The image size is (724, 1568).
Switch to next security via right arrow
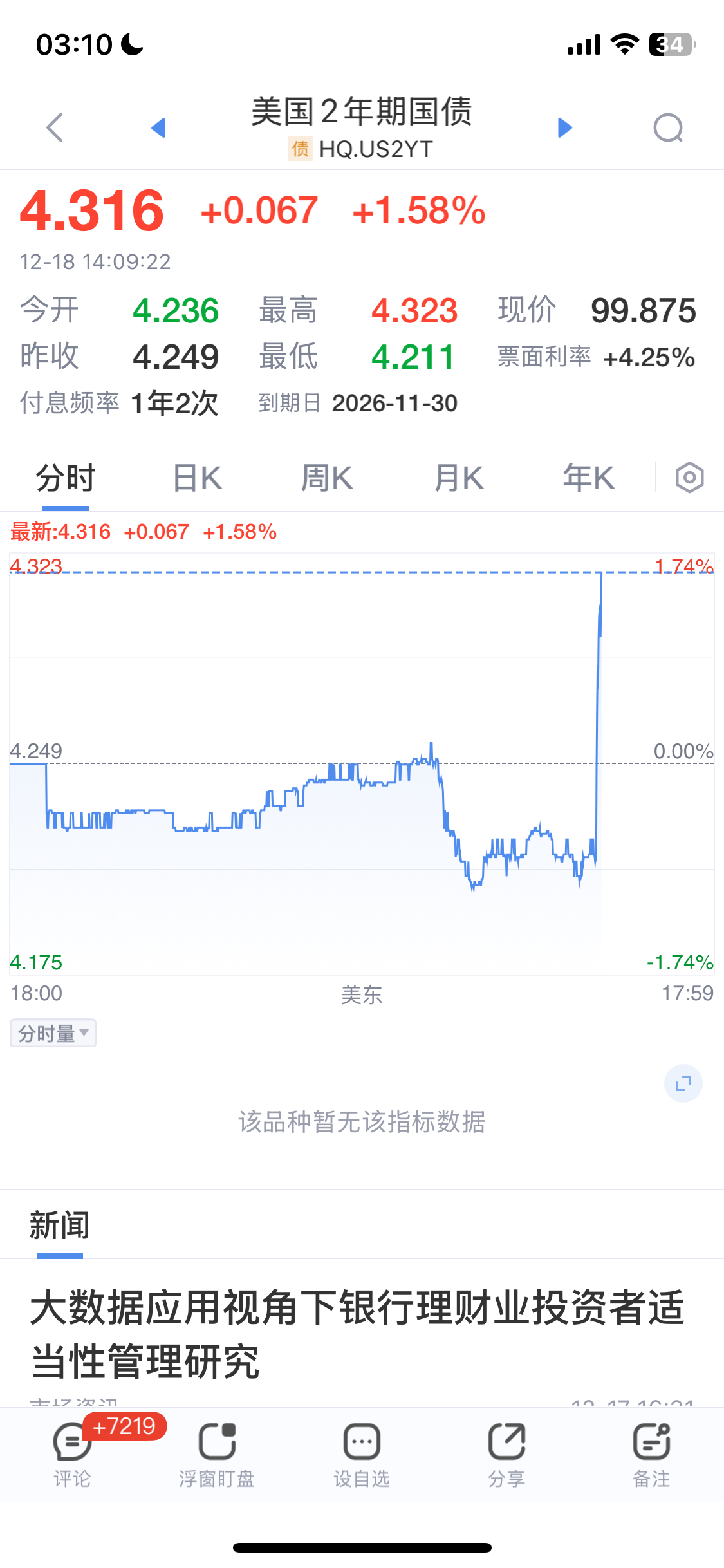click(x=564, y=127)
